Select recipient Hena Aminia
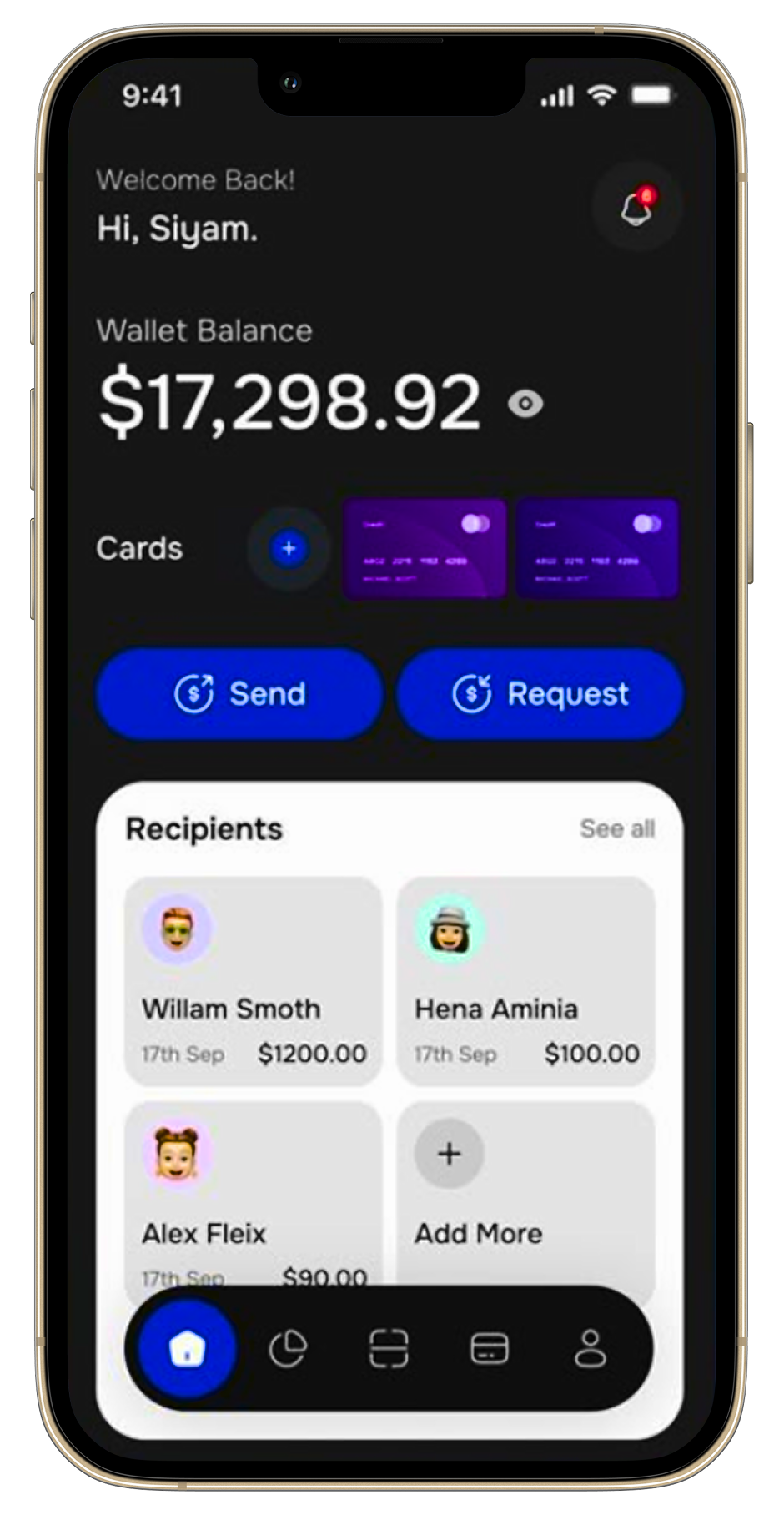Image resolution: width=784 pixels, height=1515 pixels. click(526, 981)
